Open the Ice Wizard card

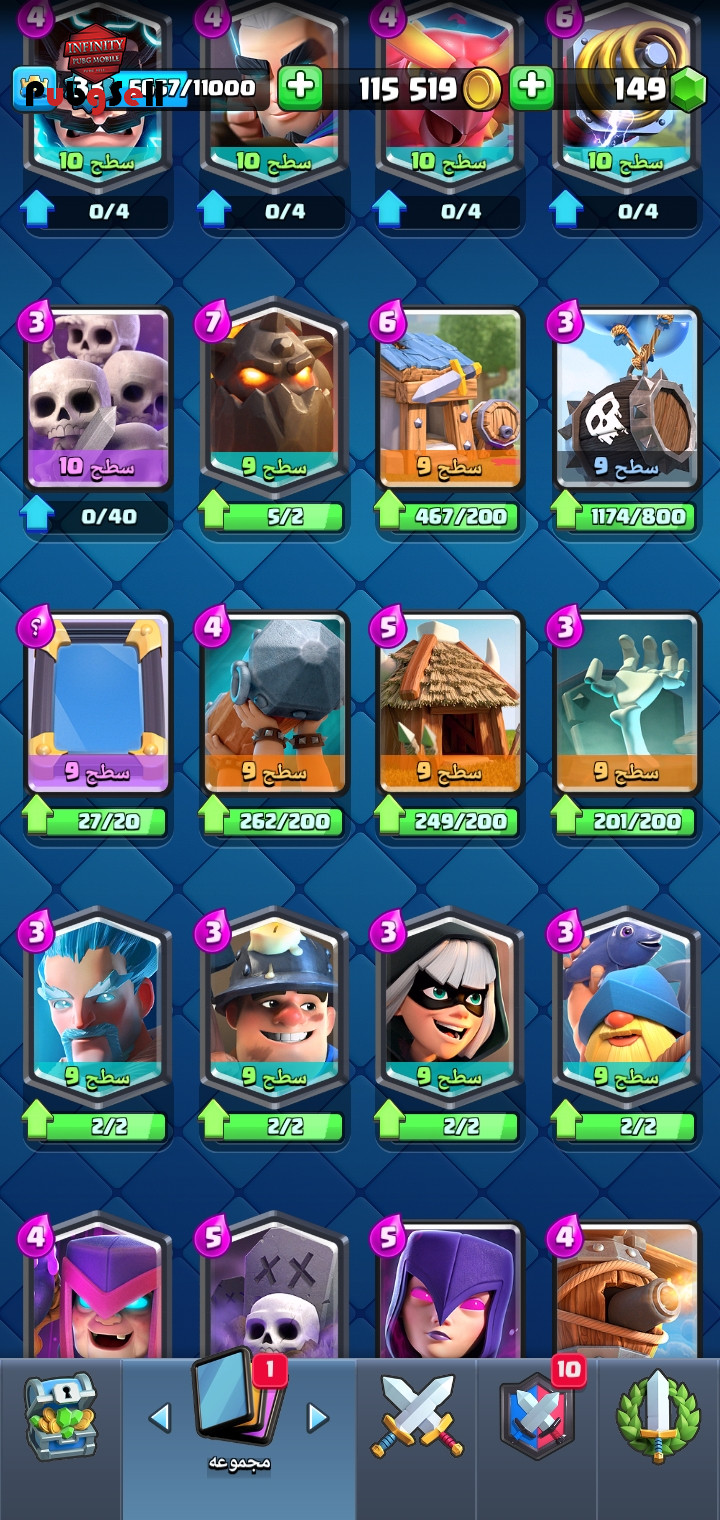pos(97,1008)
